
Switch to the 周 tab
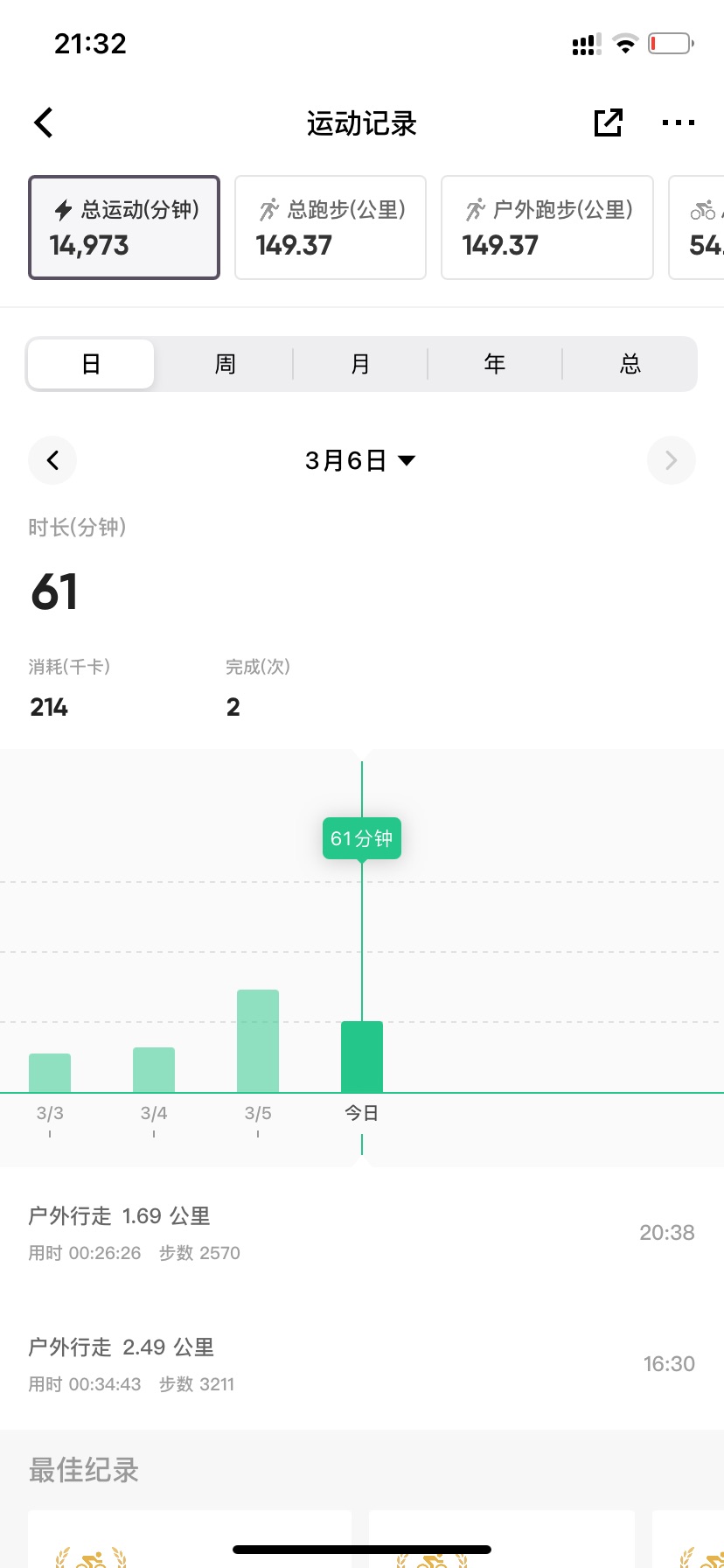click(x=226, y=364)
